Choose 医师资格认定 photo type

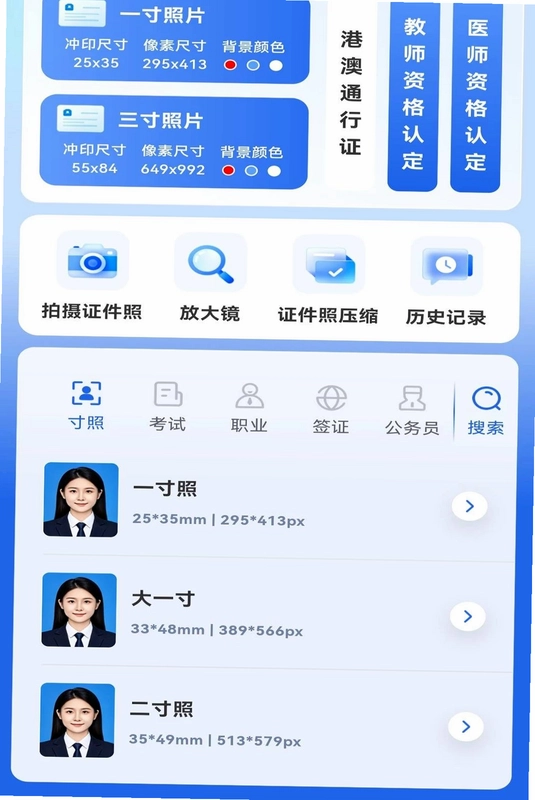pos(476,96)
